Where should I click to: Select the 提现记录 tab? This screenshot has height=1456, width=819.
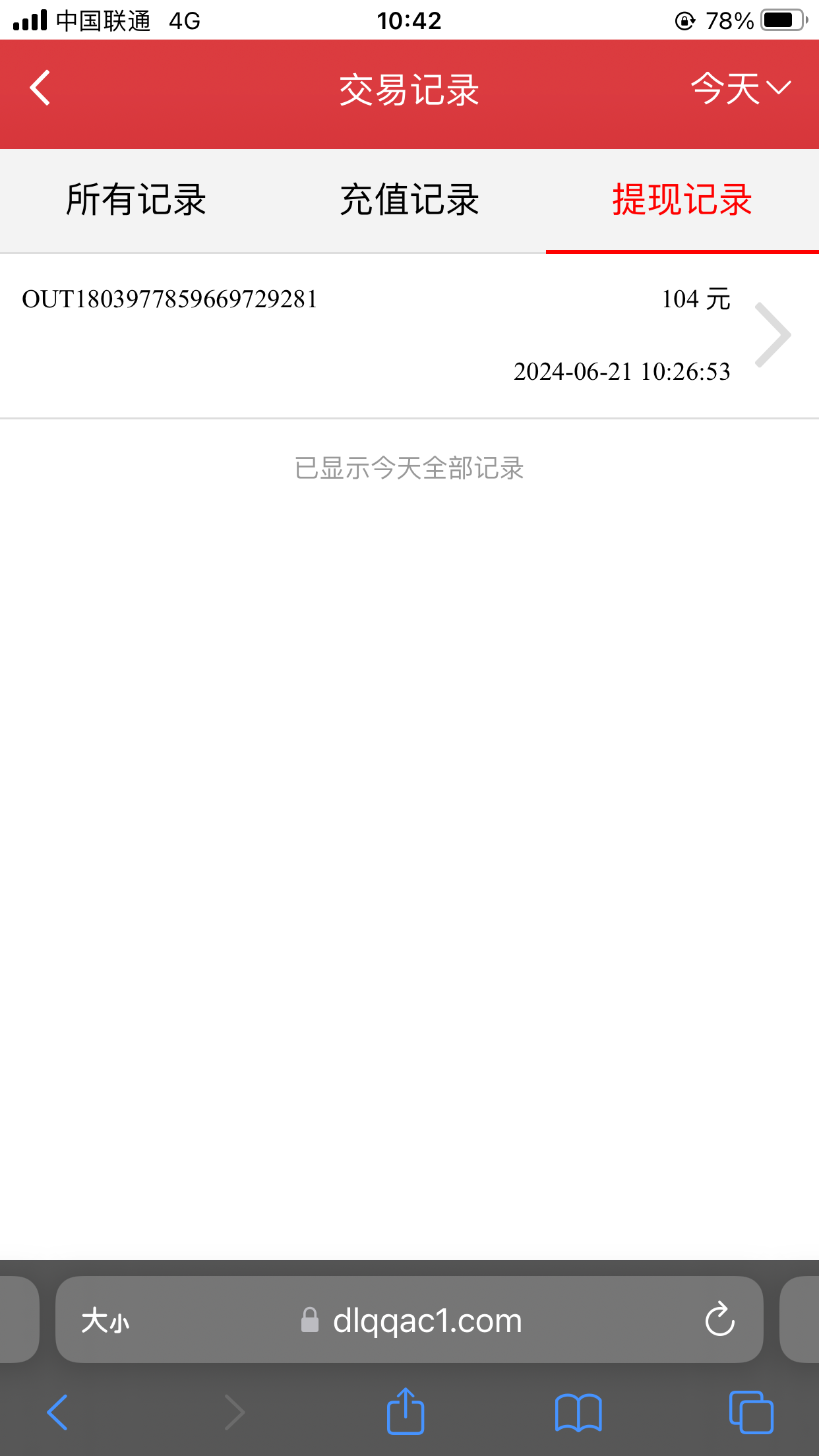point(682,200)
